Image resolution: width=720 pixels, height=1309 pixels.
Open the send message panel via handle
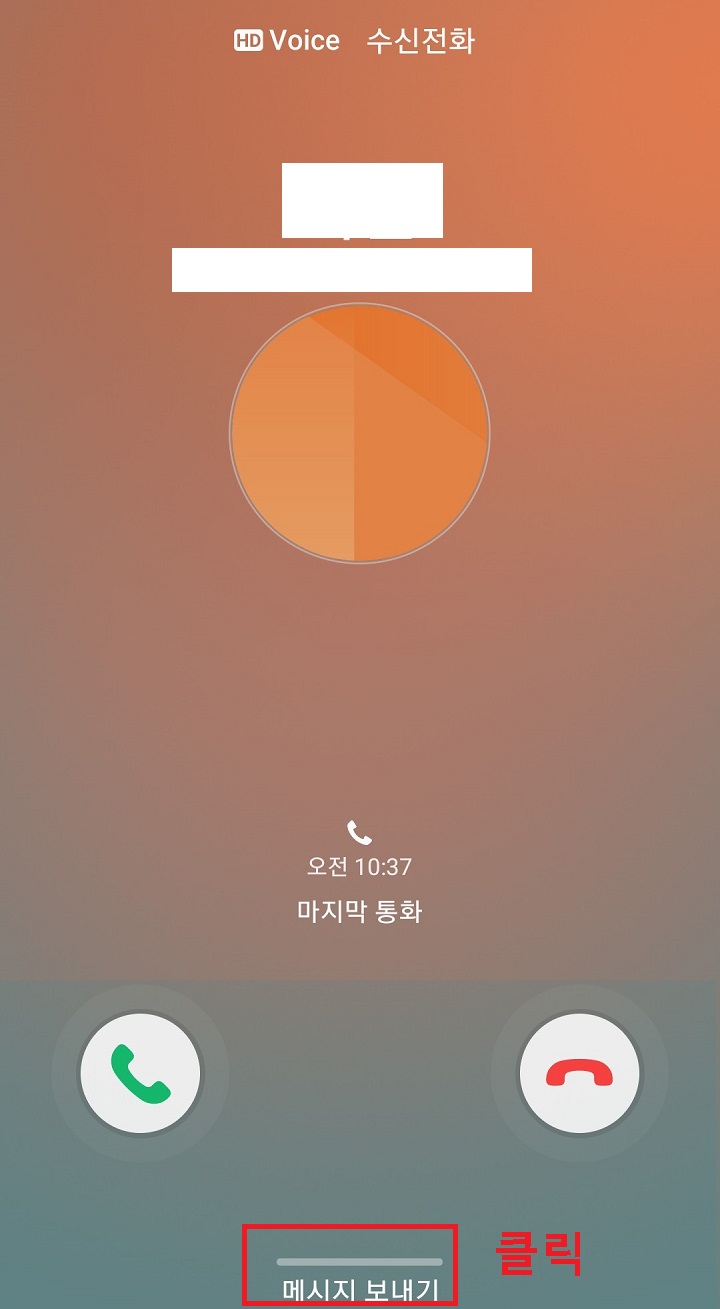360,1260
